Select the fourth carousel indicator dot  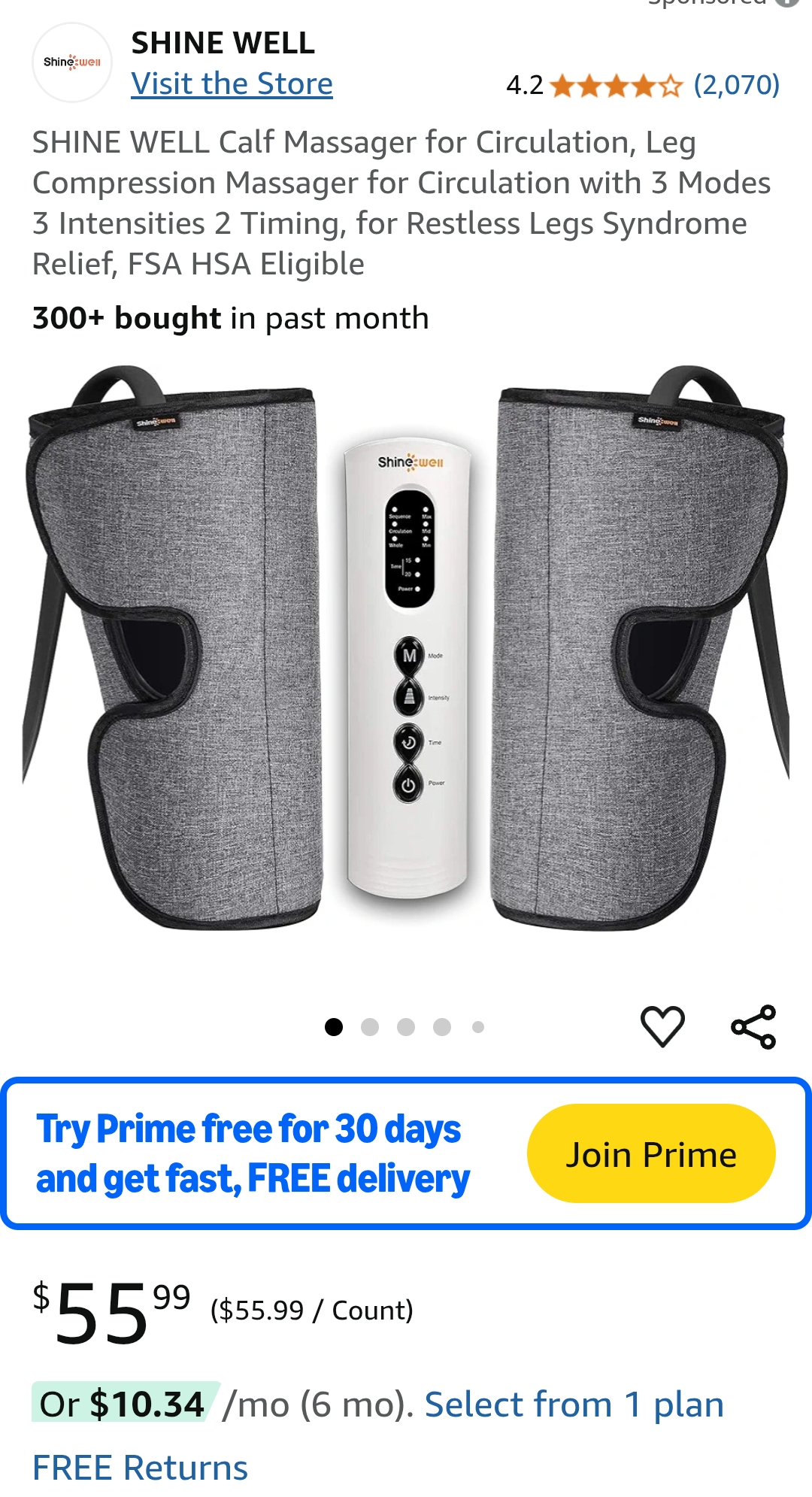[441, 1025]
